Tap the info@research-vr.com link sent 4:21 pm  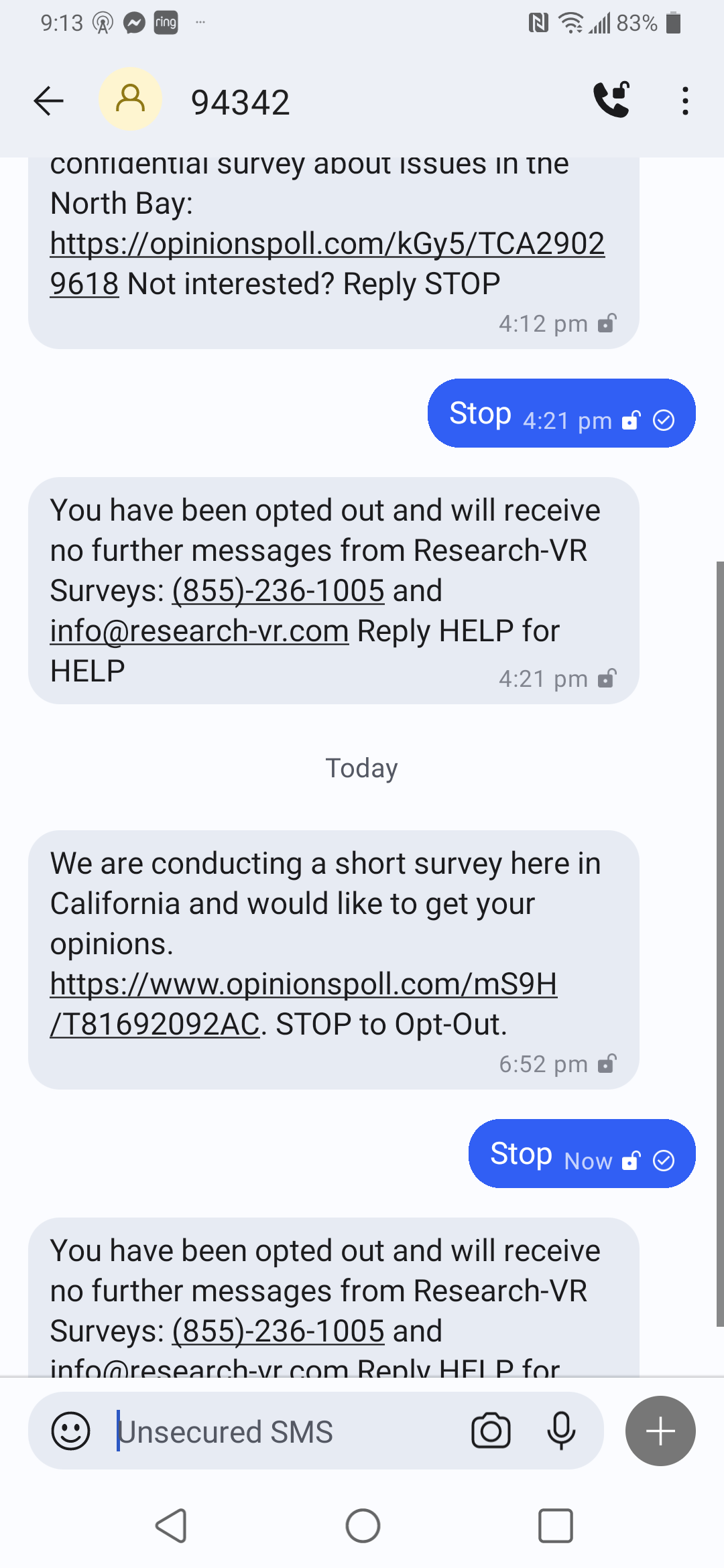pyautogui.click(x=200, y=631)
